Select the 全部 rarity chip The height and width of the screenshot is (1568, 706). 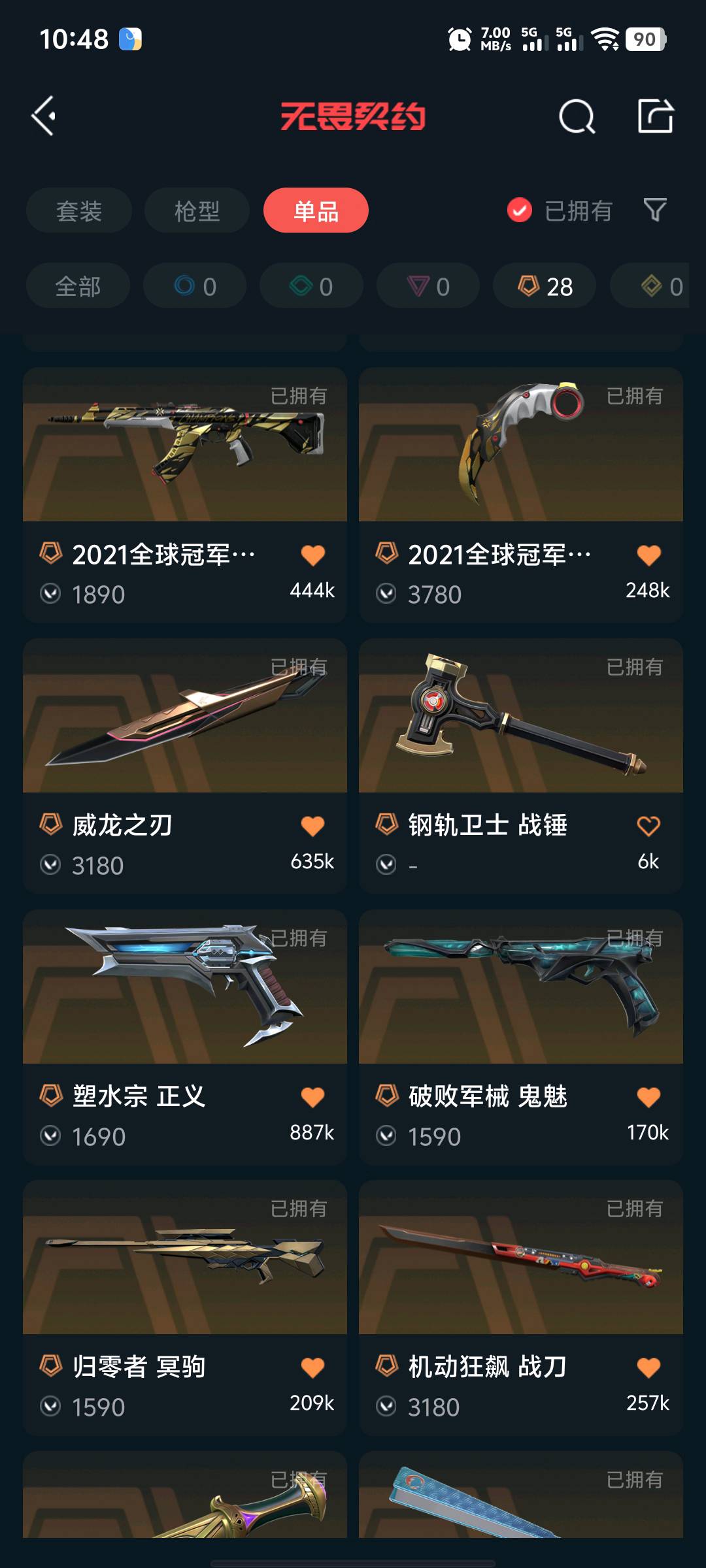tap(78, 286)
